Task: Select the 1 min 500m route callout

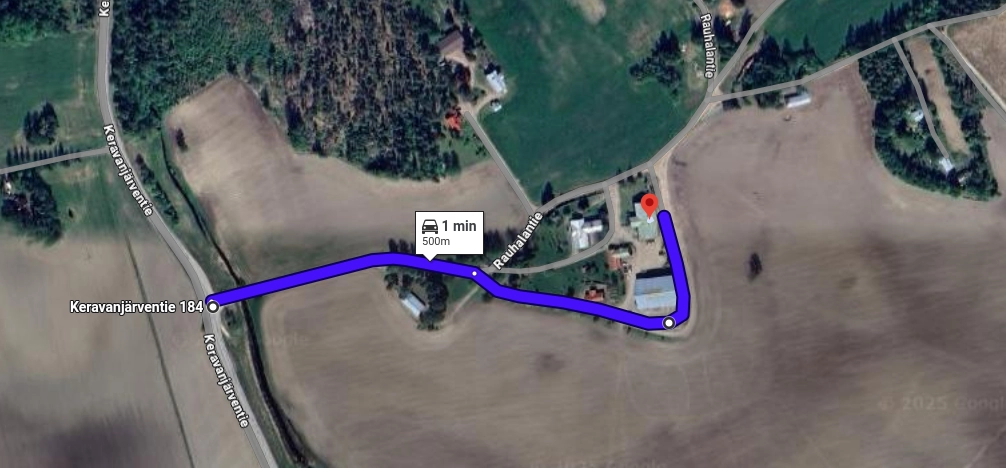Action: point(449,232)
